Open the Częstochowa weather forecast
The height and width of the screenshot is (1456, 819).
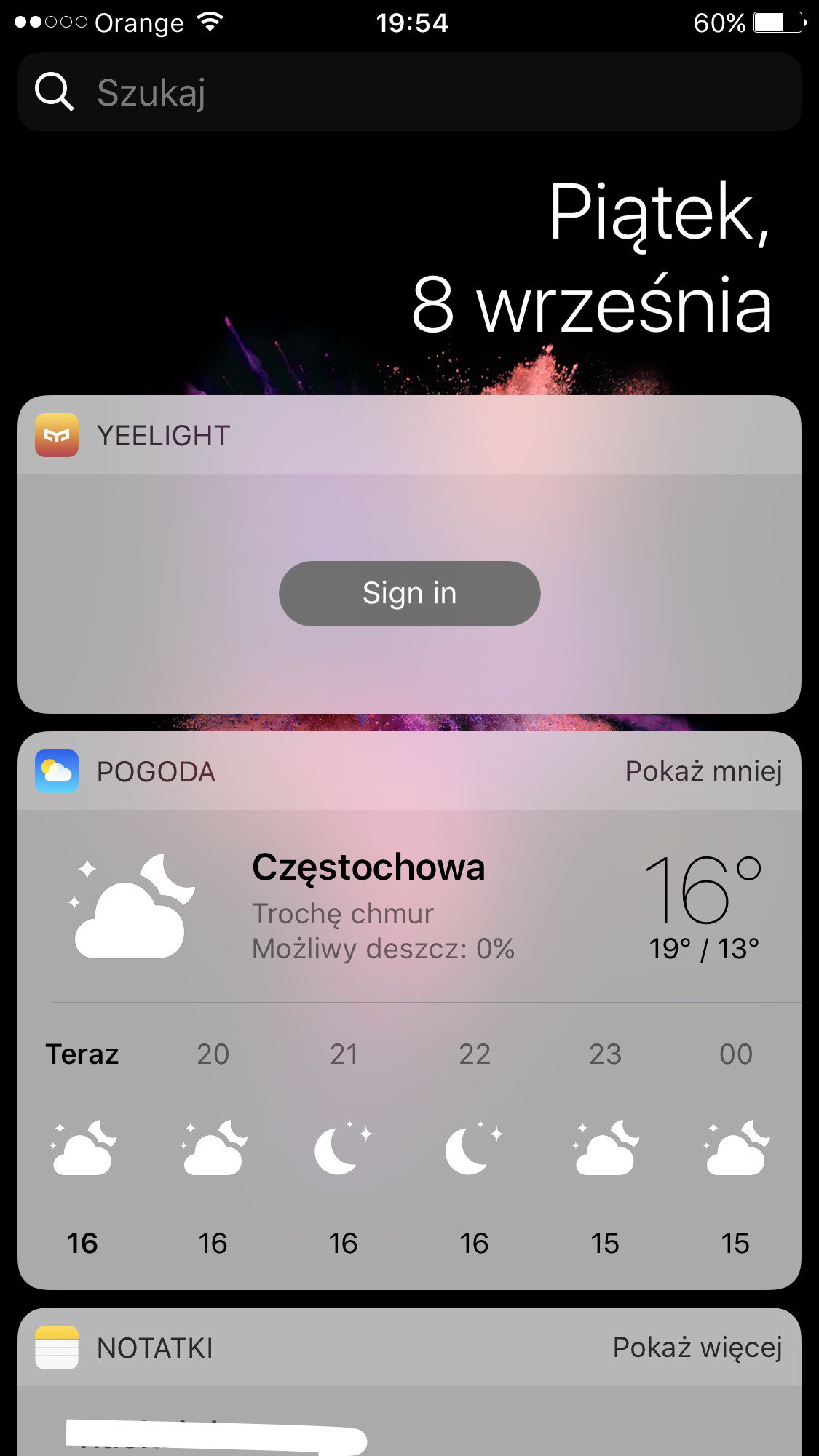tap(368, 868)
